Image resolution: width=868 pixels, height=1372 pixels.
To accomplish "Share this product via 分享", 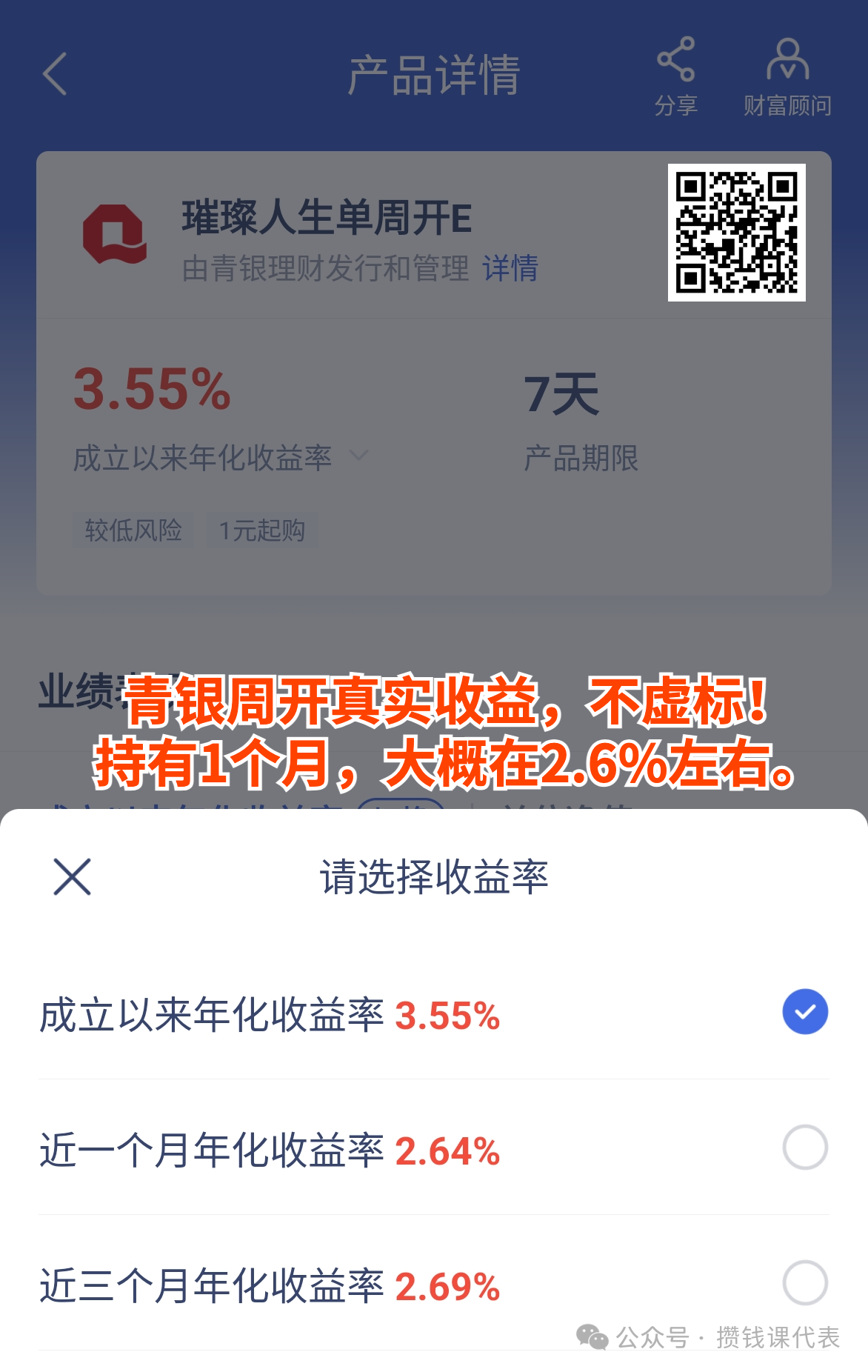I will coord(675,76).
